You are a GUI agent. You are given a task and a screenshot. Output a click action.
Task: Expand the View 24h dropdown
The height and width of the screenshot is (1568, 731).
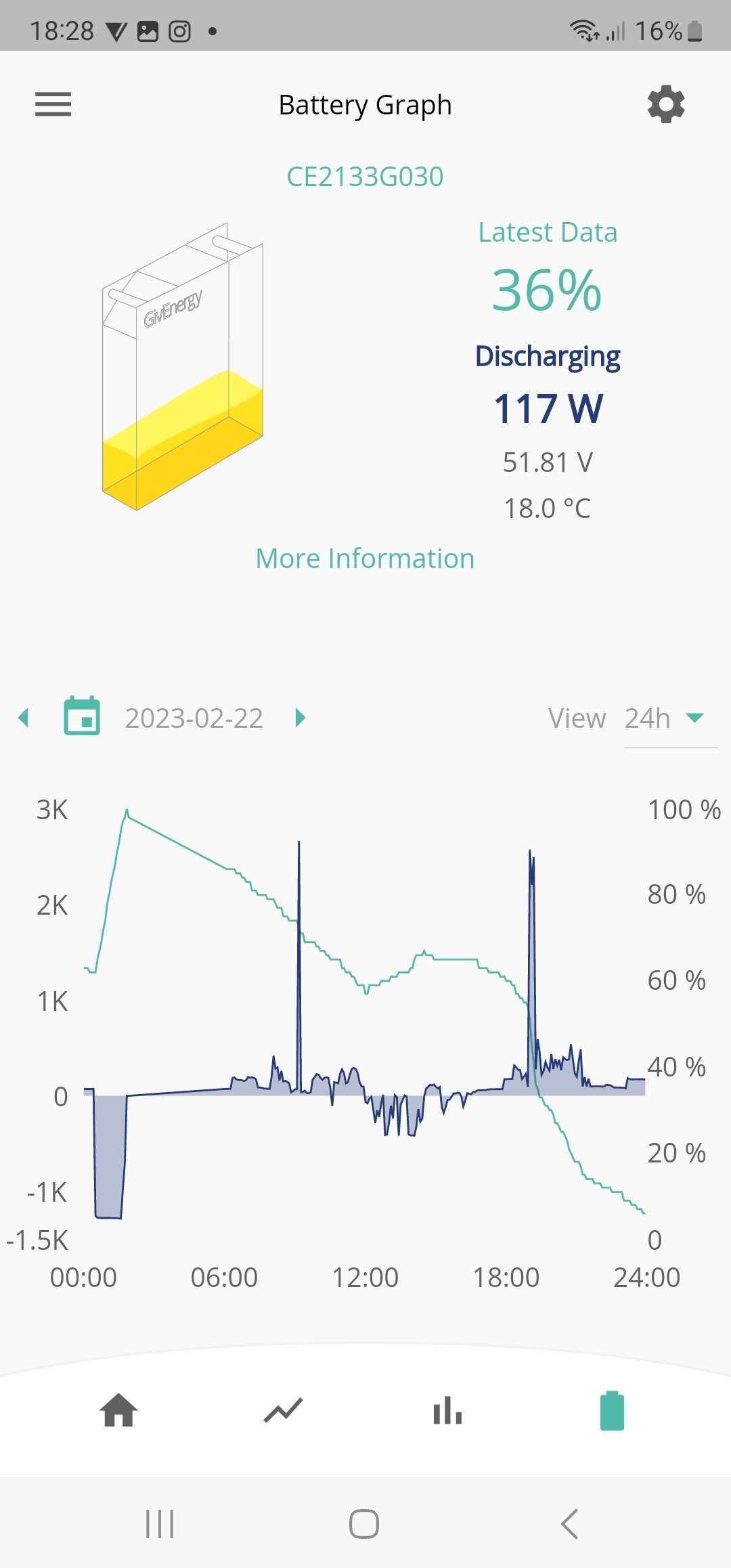[x=670, y=718]
